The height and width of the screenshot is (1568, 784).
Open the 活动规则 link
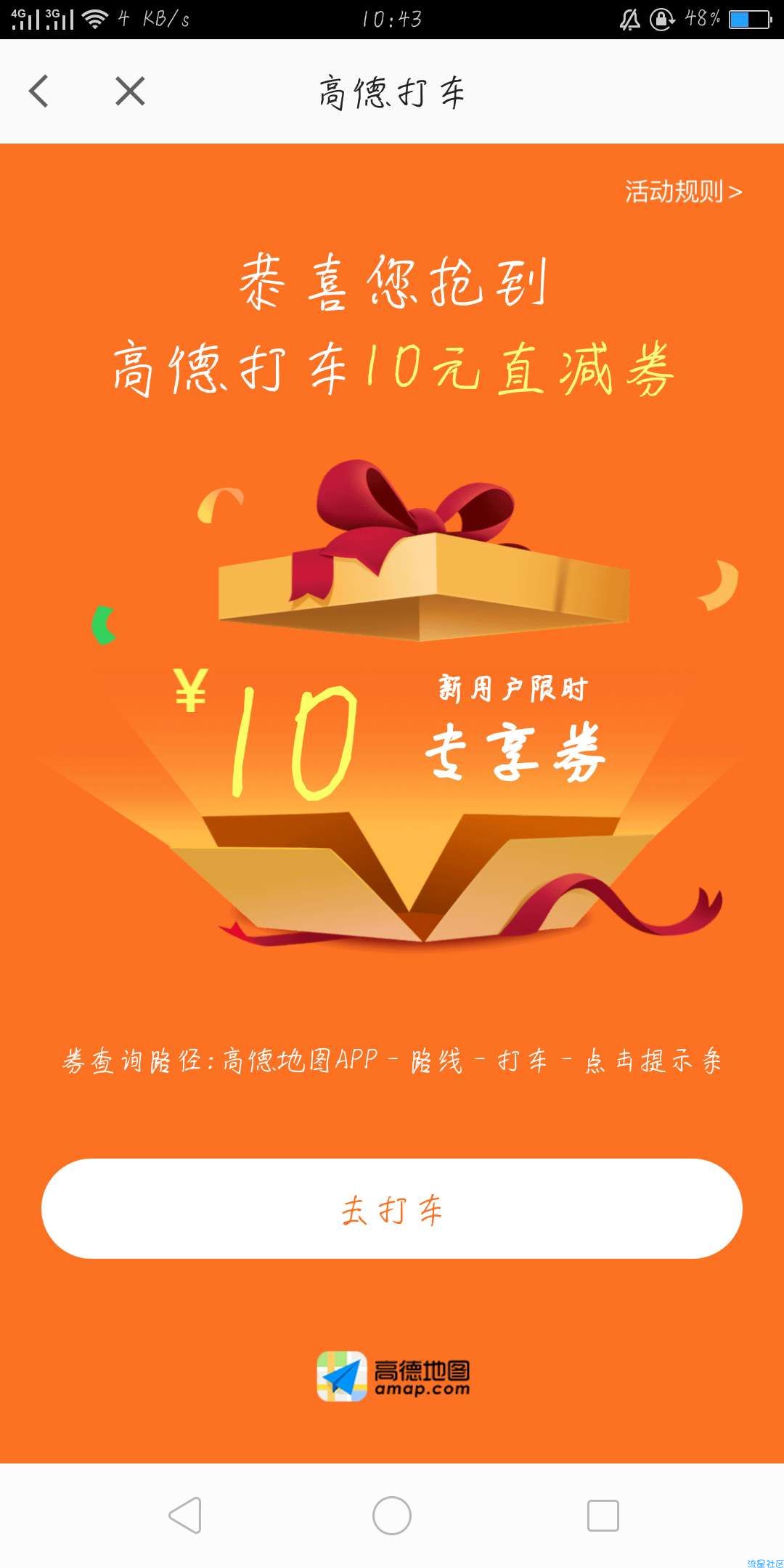pos(682,192)
